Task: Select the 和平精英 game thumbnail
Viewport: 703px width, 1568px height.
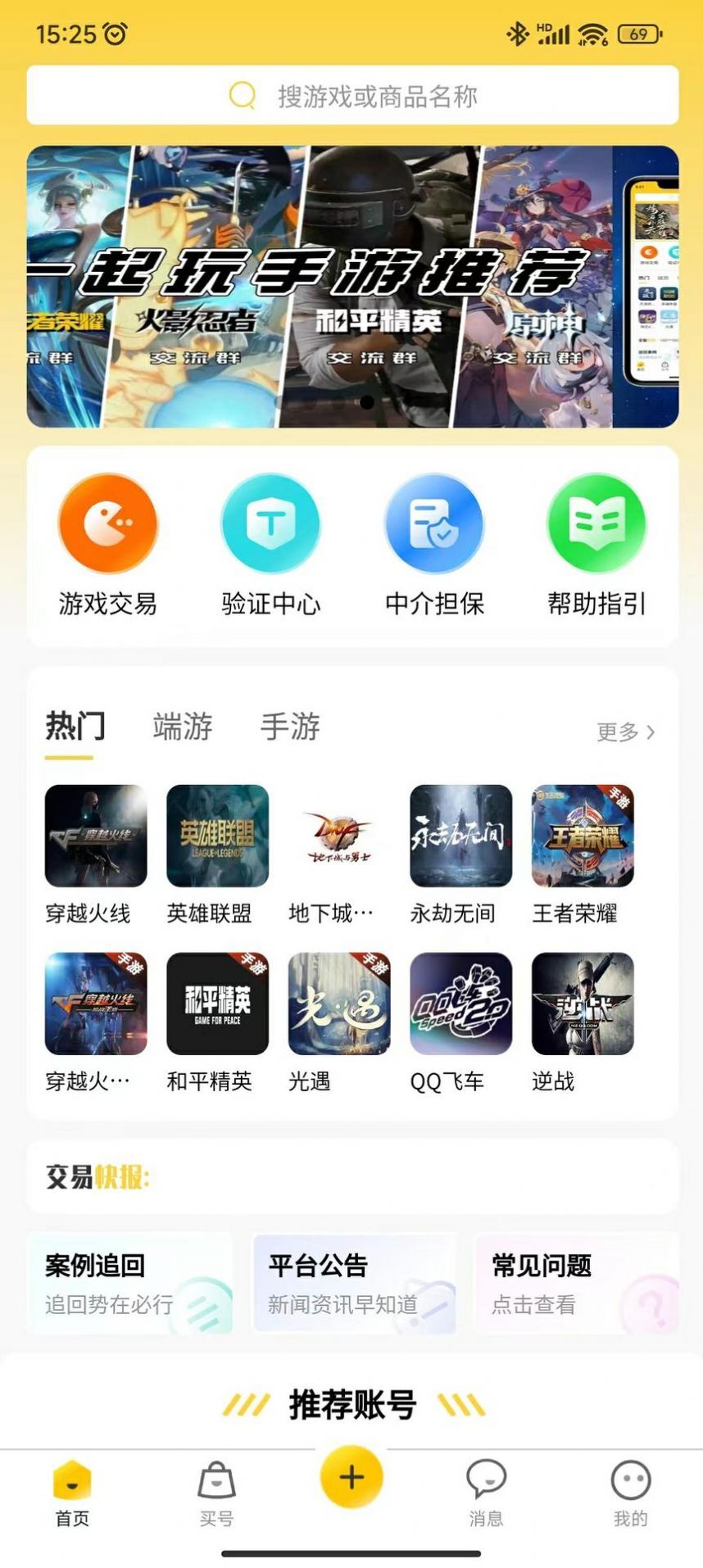Action: coord(216,1004)
